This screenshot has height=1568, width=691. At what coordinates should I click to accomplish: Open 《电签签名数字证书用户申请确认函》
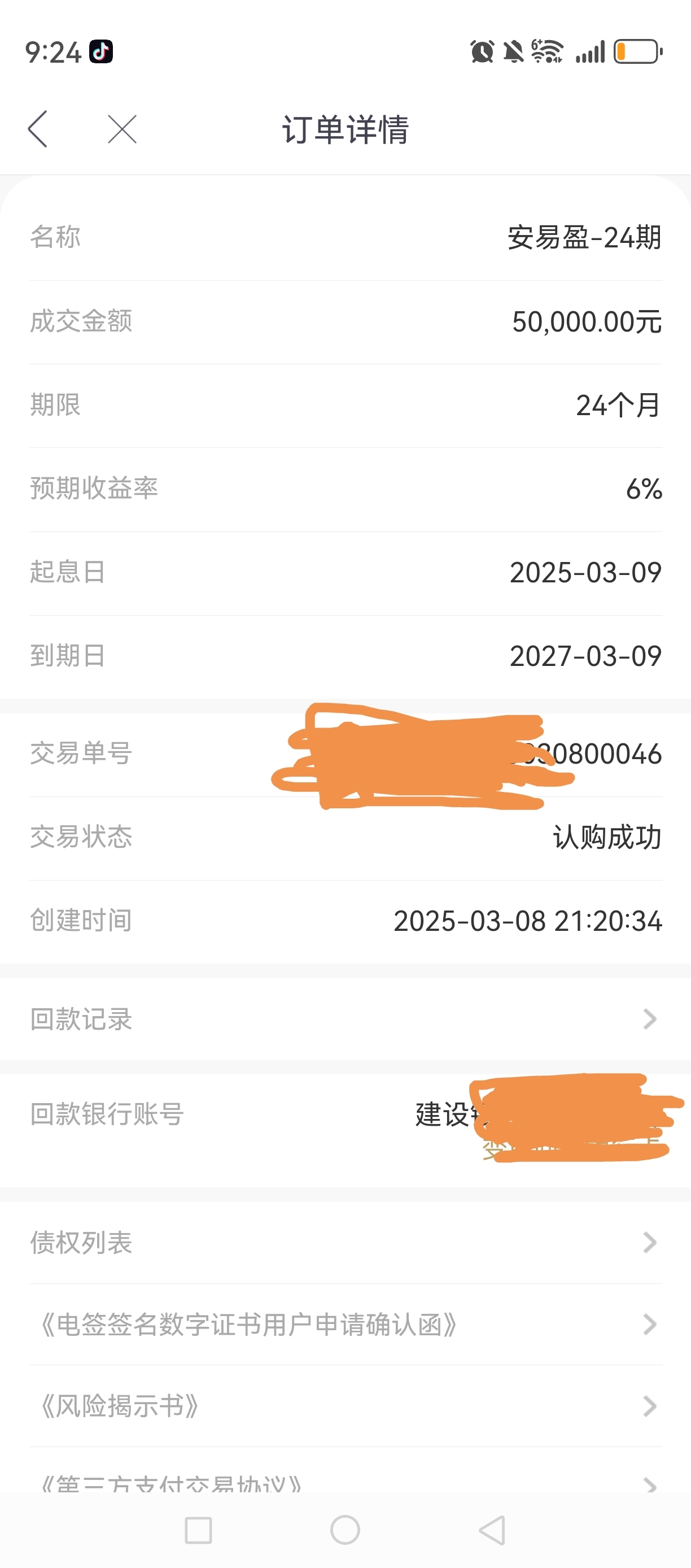[x=345, y=1324]
